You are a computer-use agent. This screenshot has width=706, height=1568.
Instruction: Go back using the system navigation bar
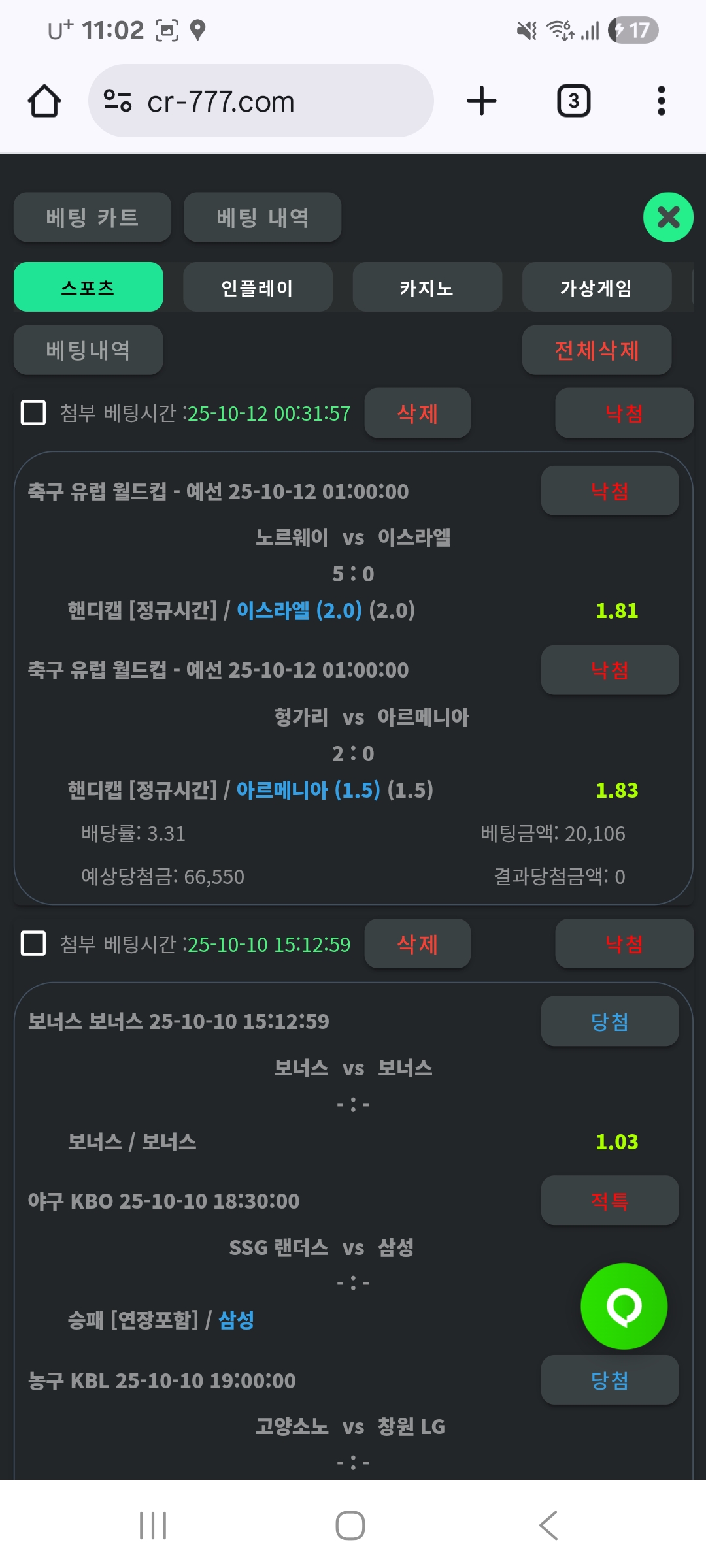(x=548, y=1526)
